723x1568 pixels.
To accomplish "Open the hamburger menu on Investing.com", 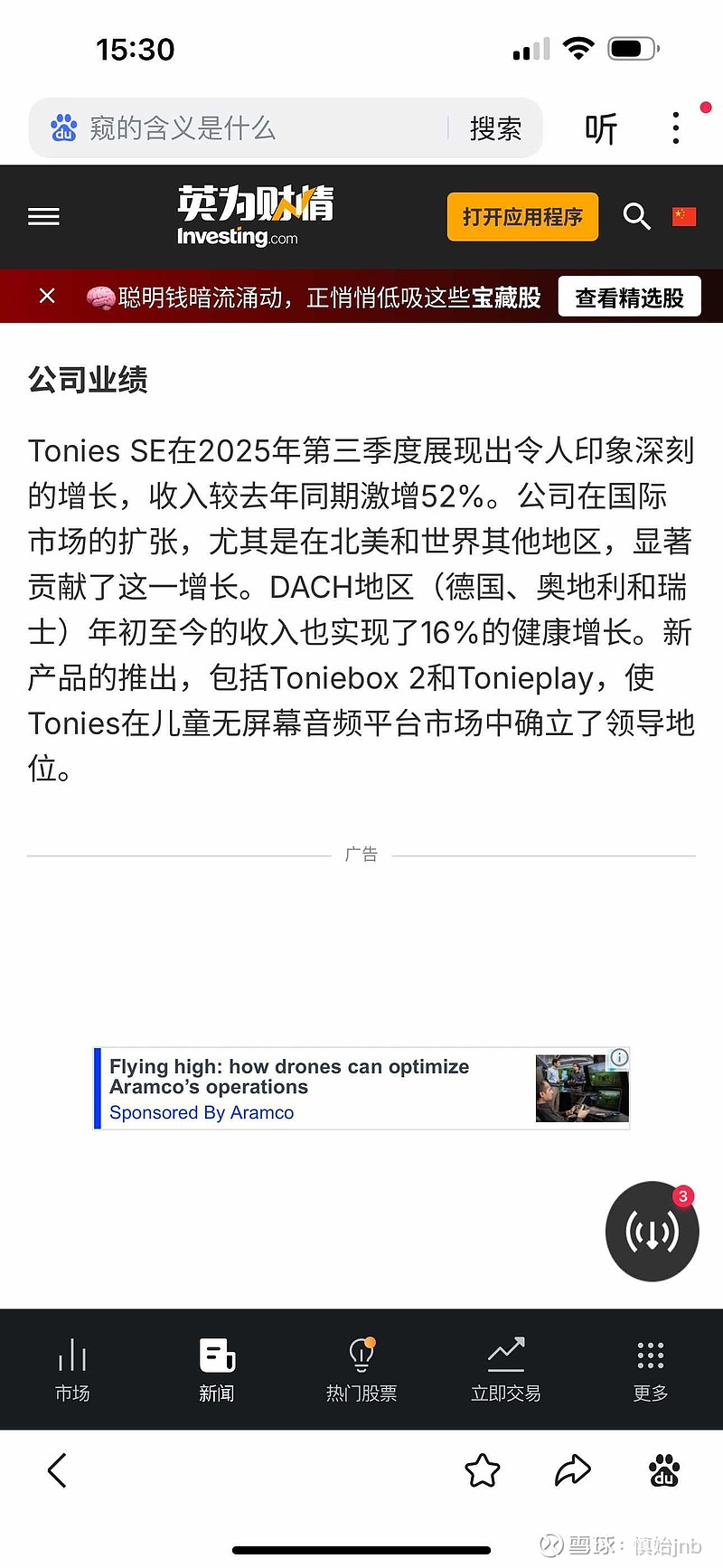I will point(43,217).
